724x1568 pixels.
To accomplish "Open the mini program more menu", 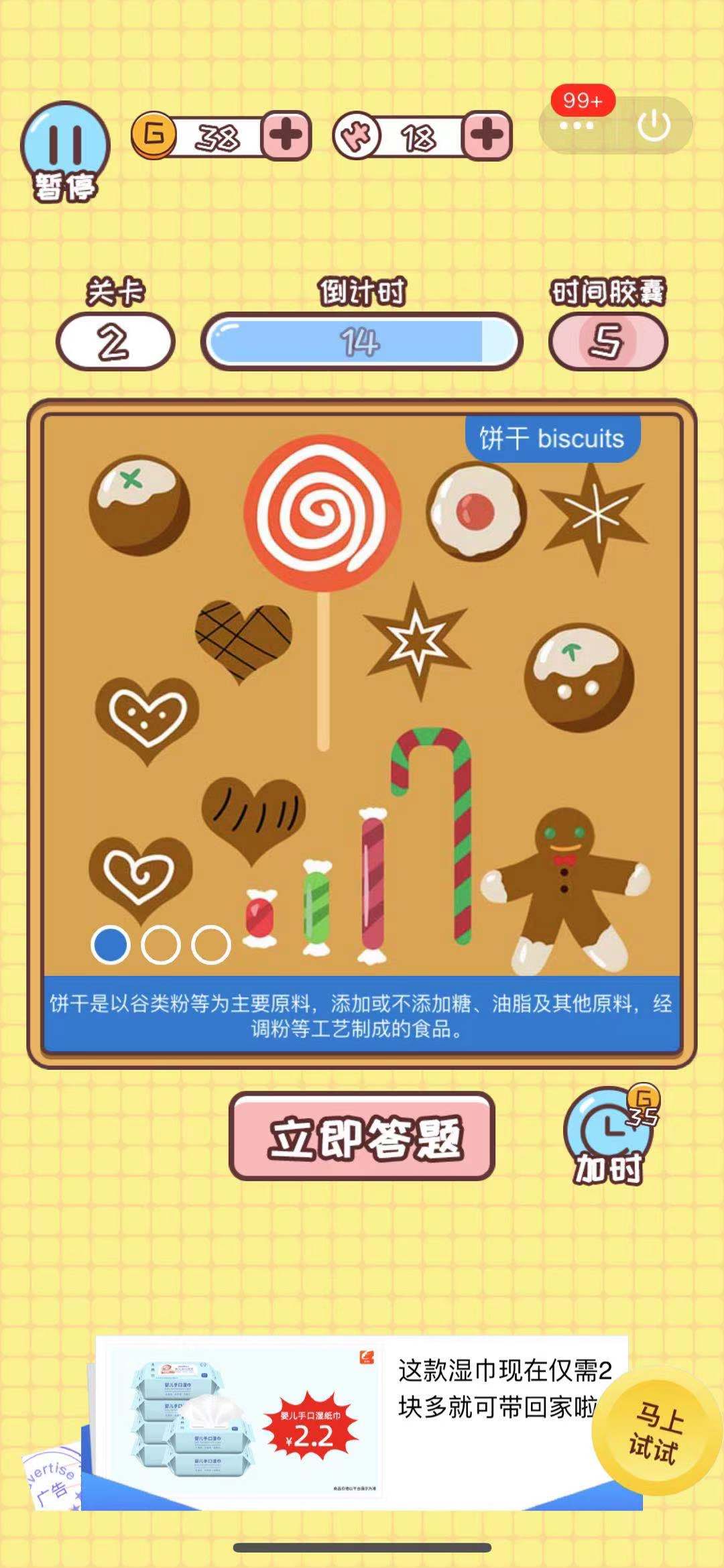I will pos(577,126).
